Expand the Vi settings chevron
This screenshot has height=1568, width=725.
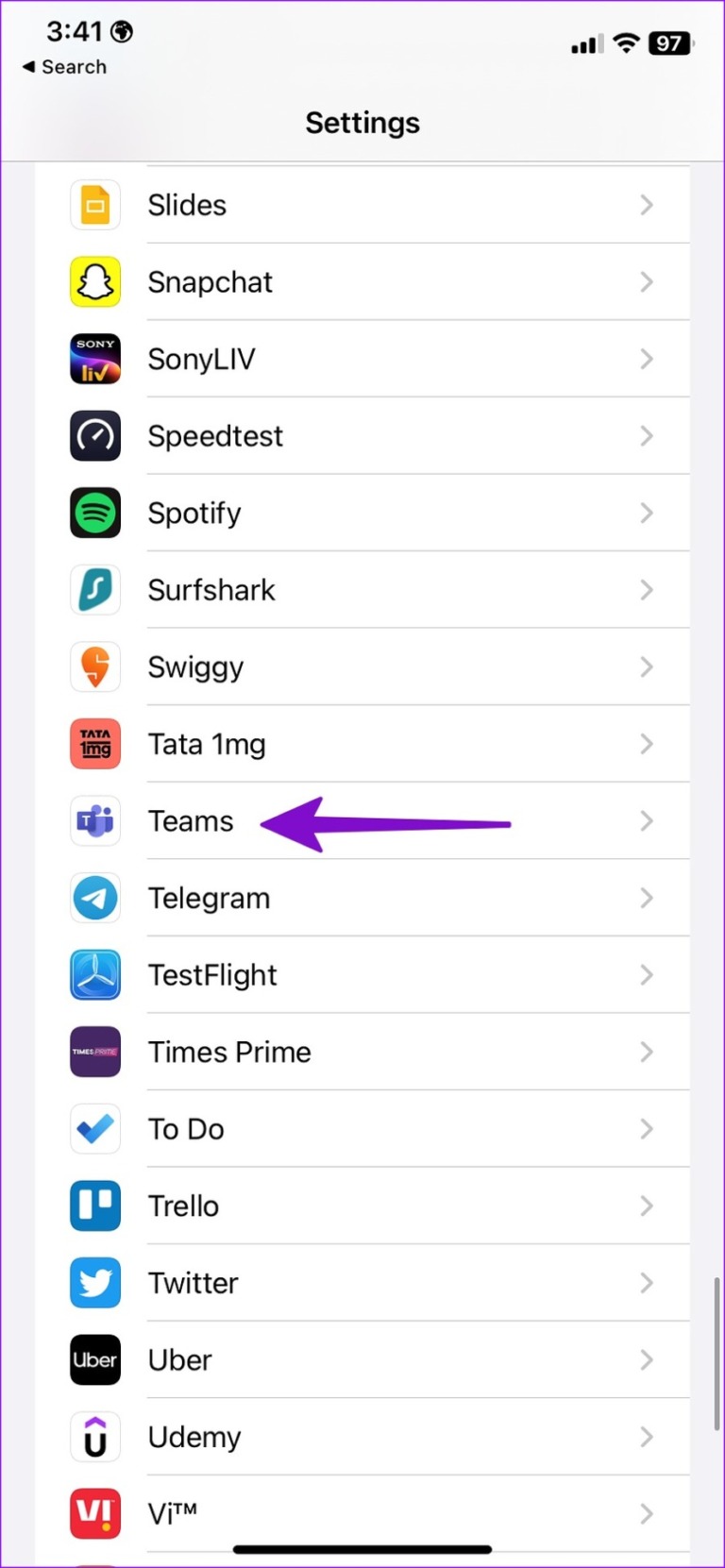coord(647,1514)
